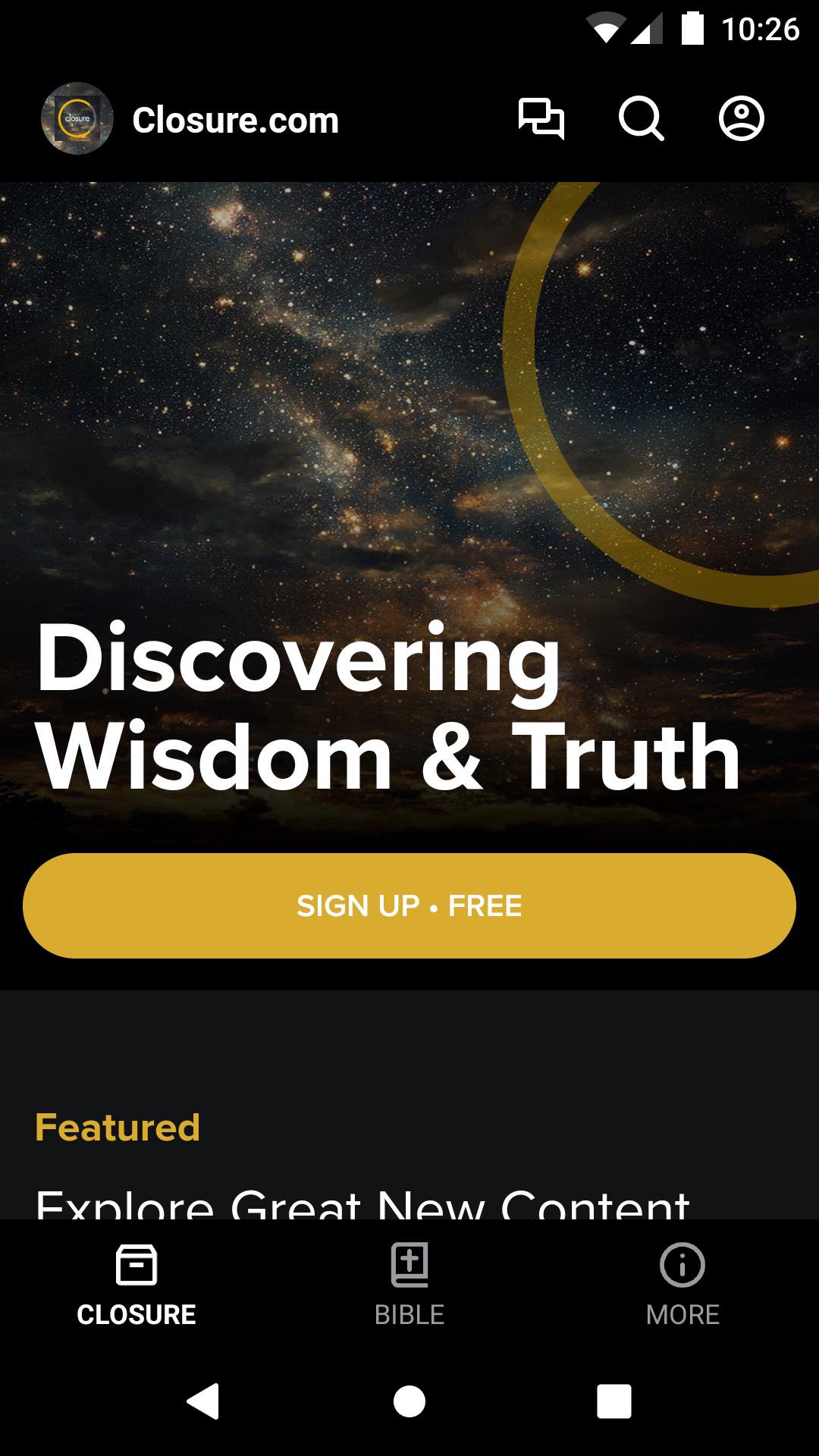This screenshot has height=1456, width=819.
Task: Open the chat messages icon
Action: (x=541, y=119)
